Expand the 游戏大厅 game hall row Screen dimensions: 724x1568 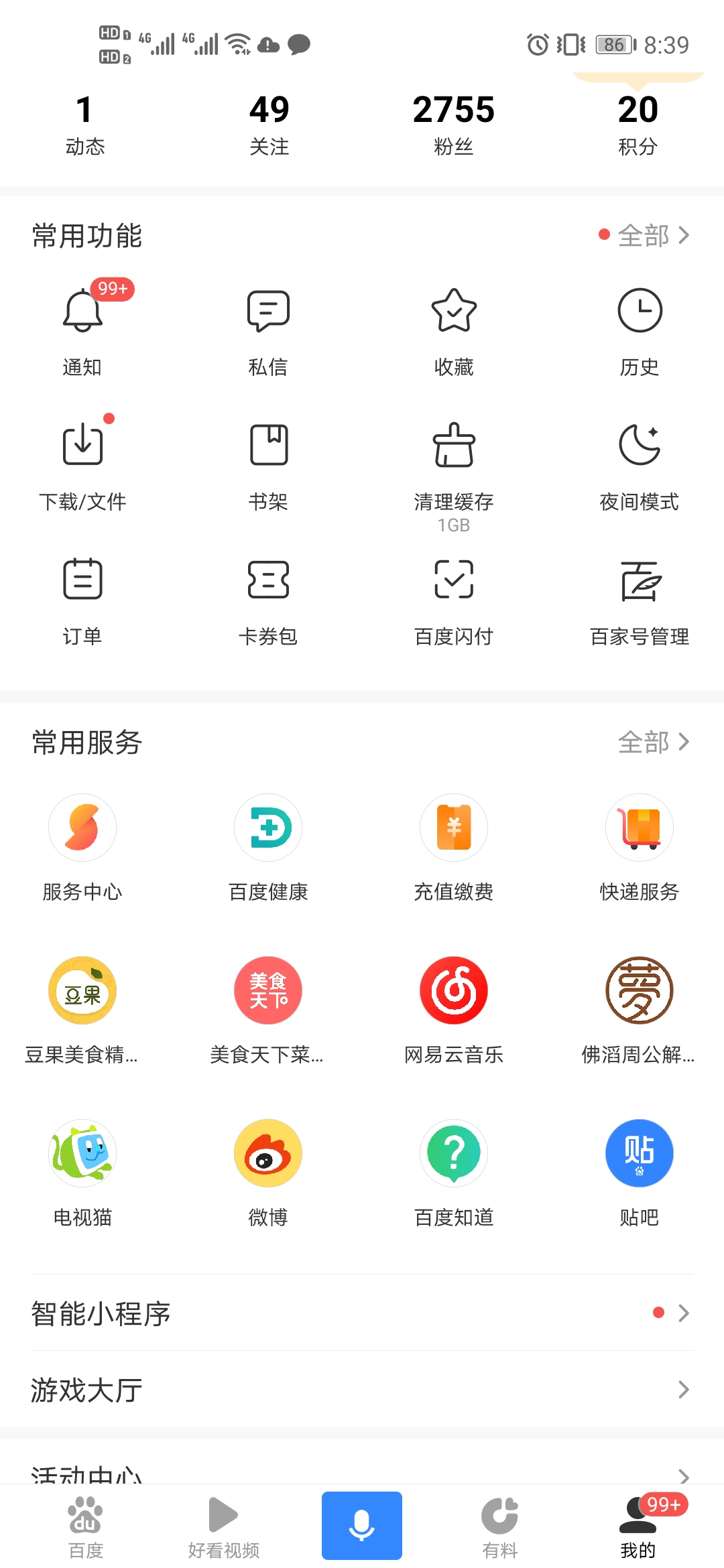click(x=362, y=1390)
